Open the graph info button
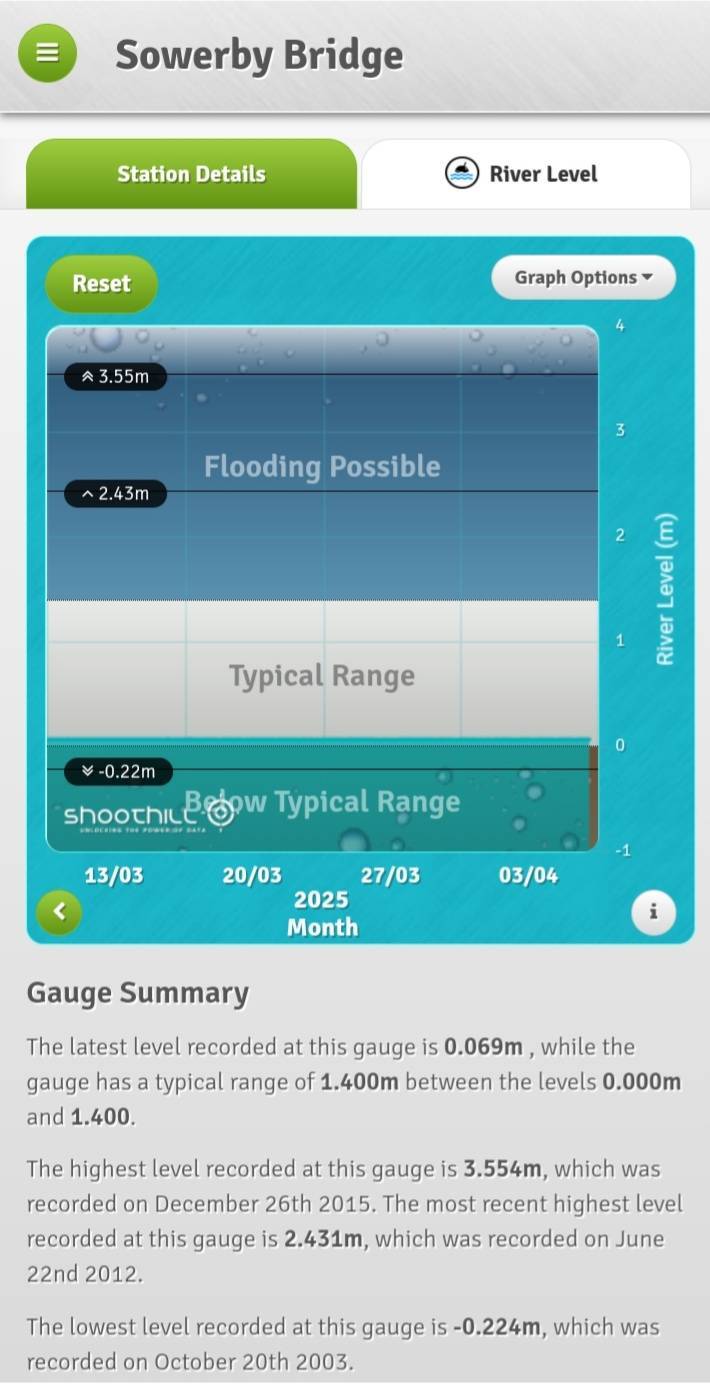This screenshot has width=710, height=1384. pos(653,912)
